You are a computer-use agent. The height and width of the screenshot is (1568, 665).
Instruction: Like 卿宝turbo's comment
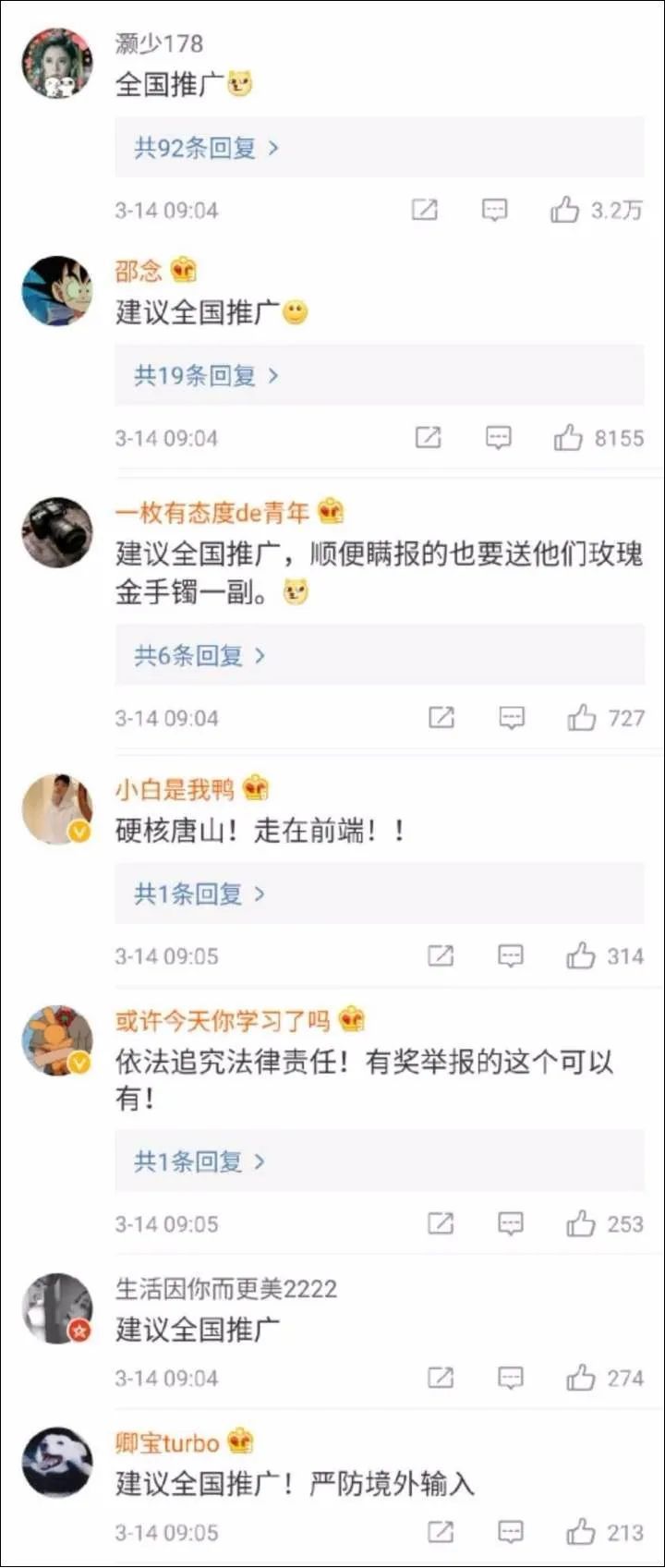click(x=581, y=1533)
